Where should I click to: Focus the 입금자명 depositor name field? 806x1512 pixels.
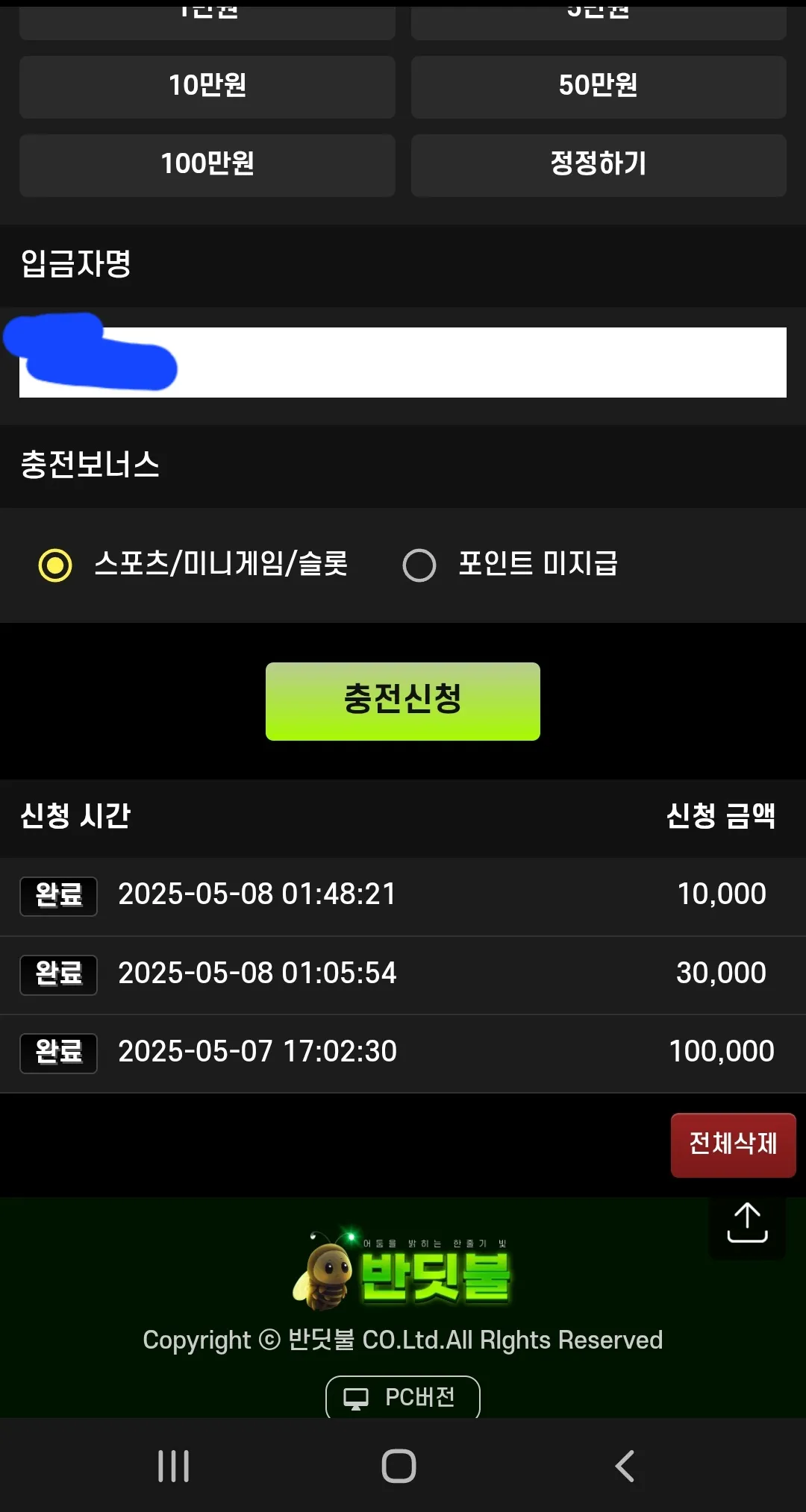pos(478,363)
